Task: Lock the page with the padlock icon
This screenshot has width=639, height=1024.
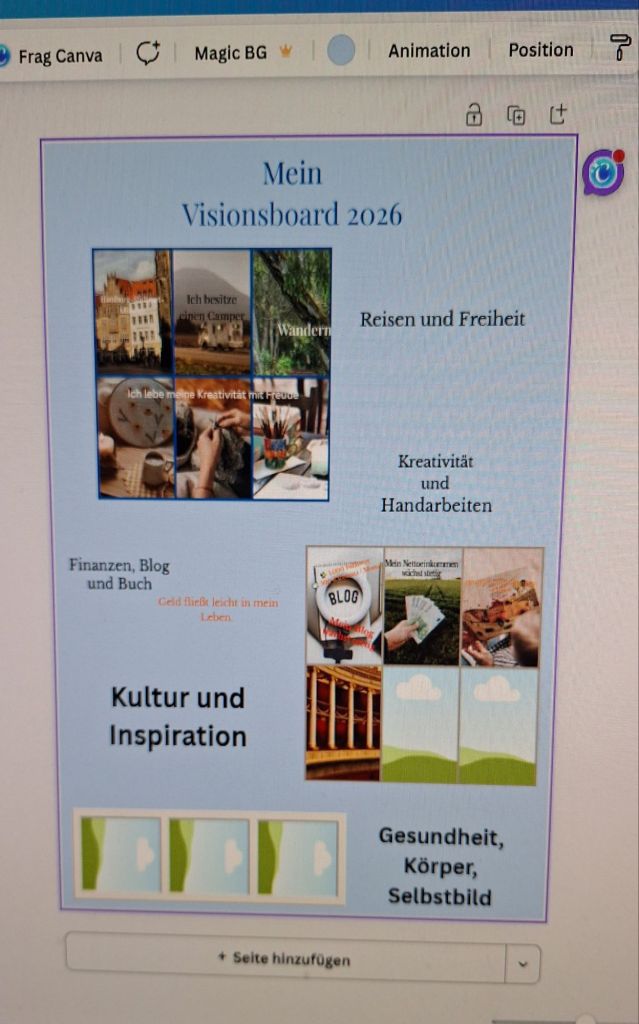Action: point(474,116)
